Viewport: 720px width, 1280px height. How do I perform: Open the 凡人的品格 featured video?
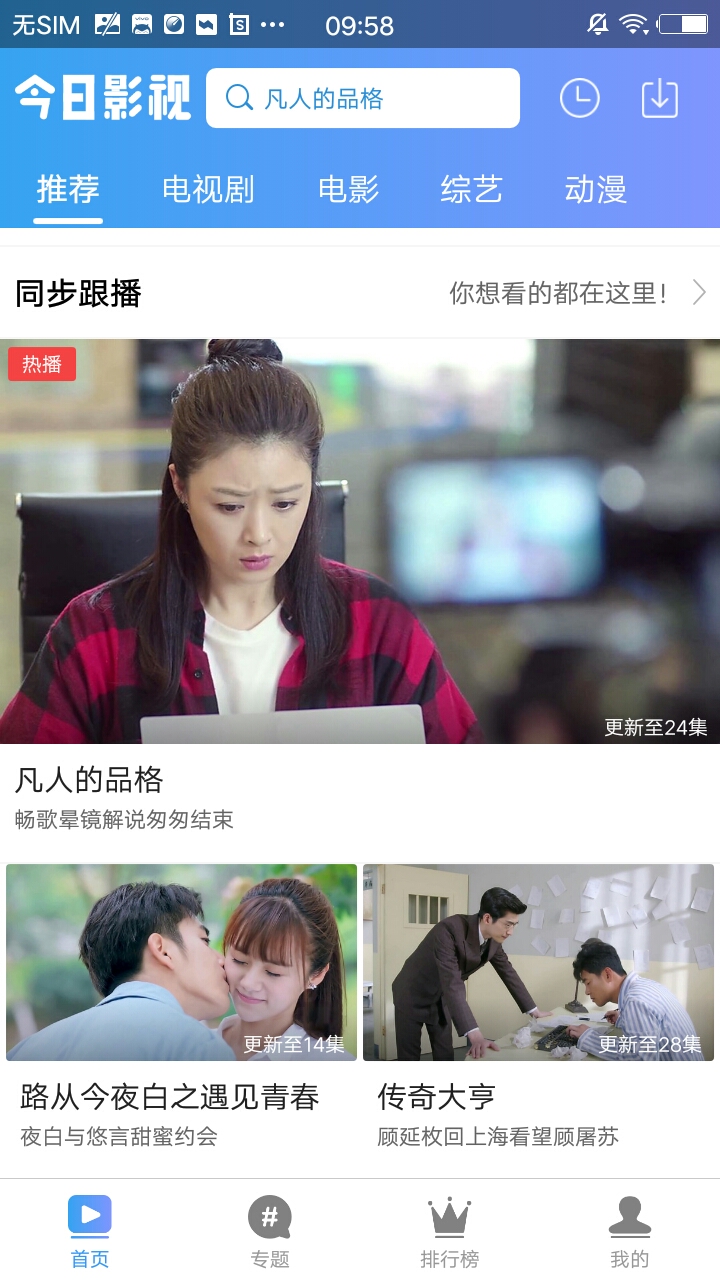(x=360, y=541)
